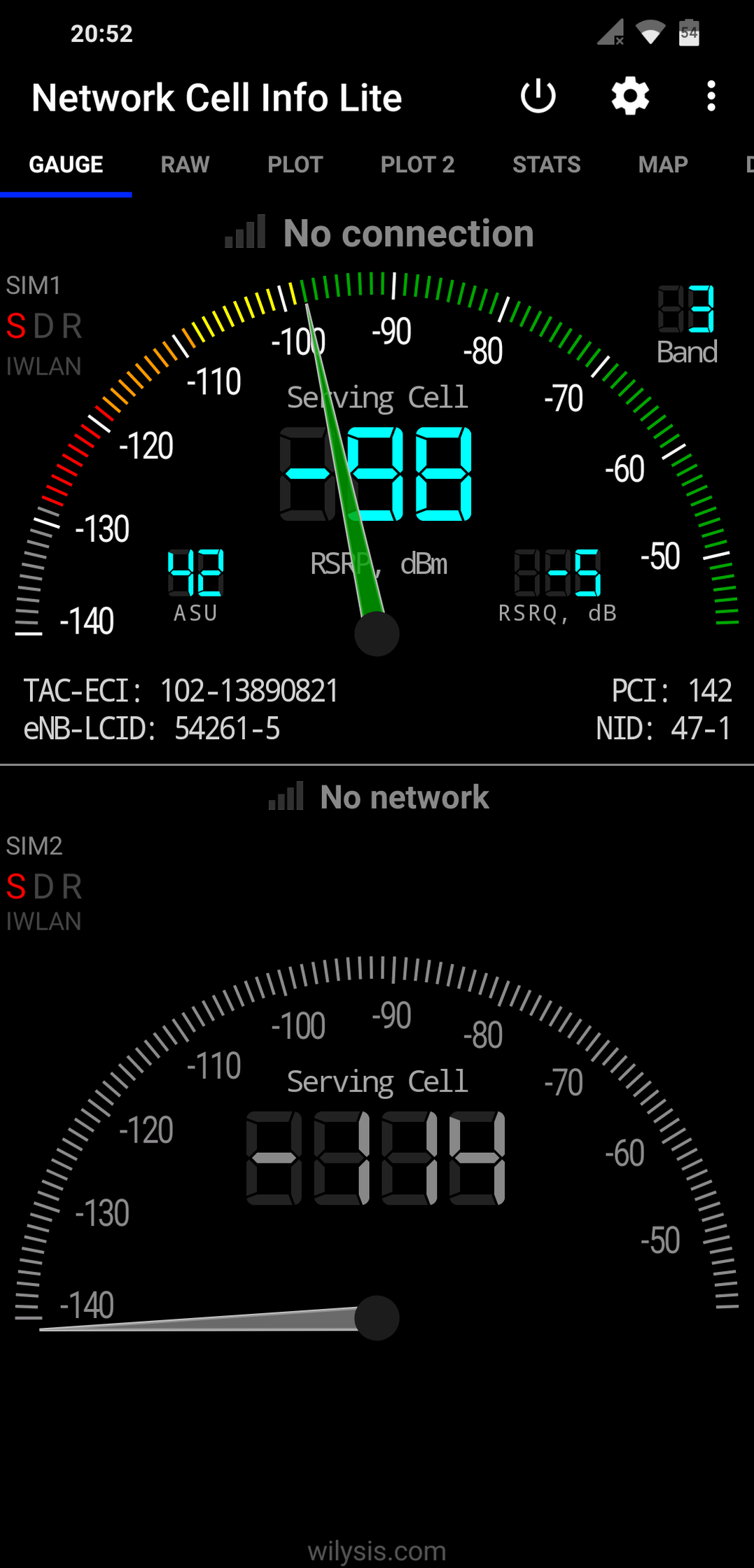Switch to the MAP tab
Screen dimensions: 754x1568
point(662,164)
